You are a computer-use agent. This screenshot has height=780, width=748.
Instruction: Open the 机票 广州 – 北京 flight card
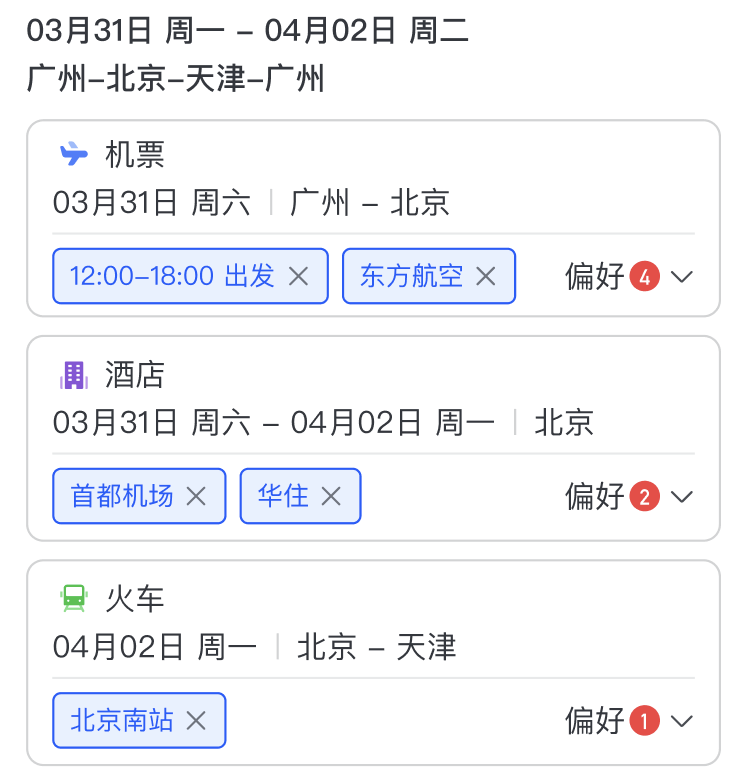click(x=370, y=180)
